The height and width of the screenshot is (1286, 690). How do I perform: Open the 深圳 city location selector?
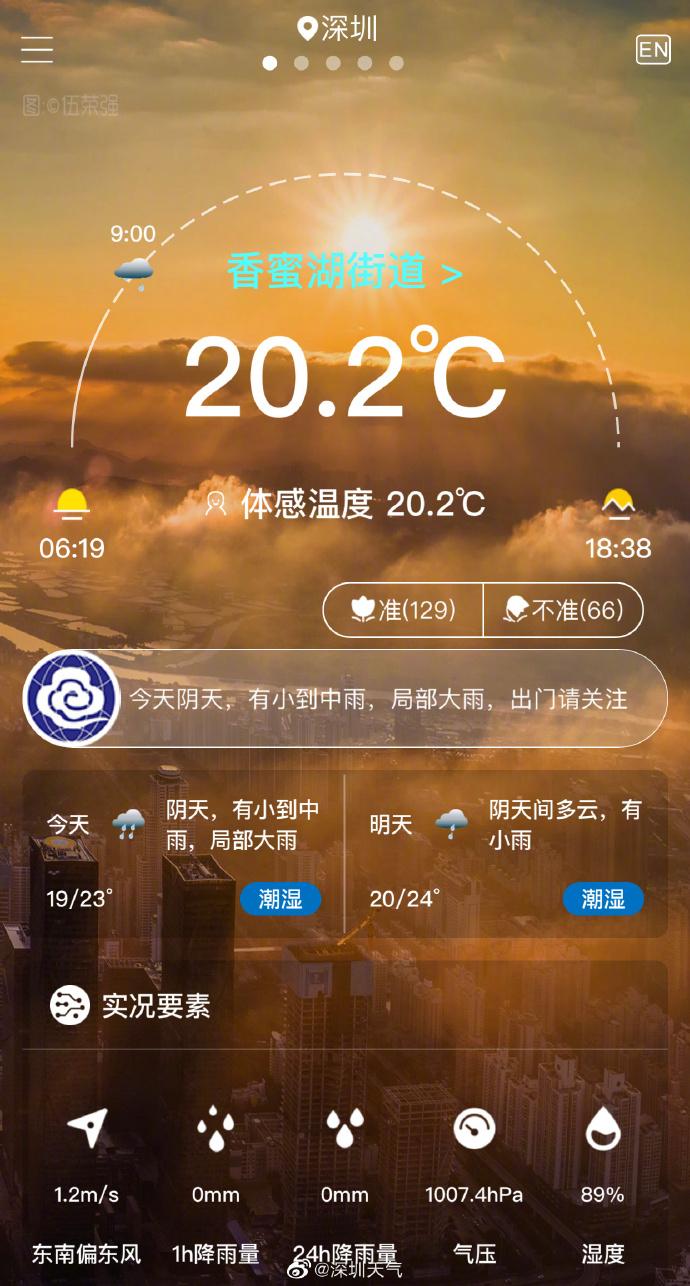338,28
